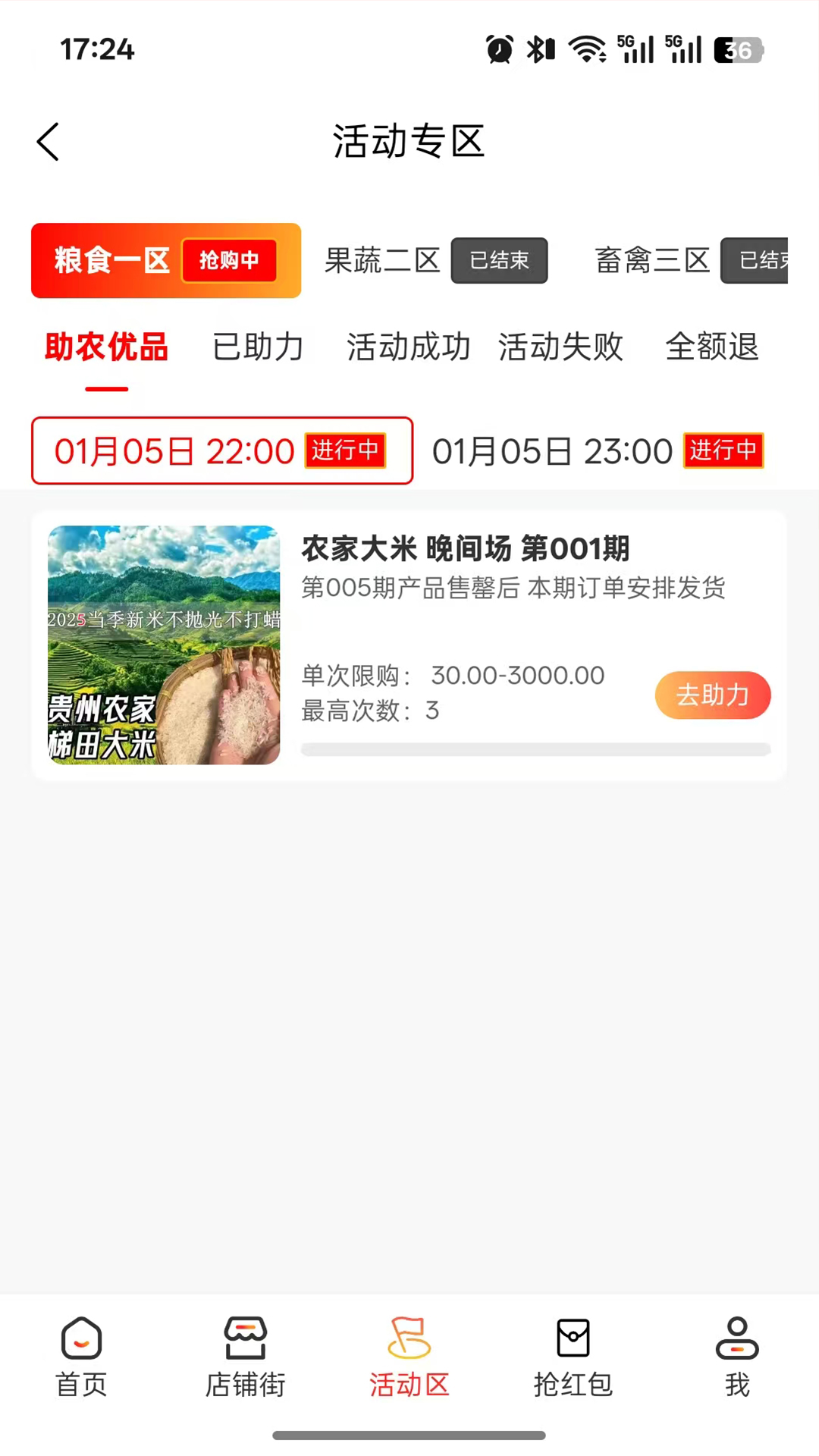Switch to the 01月05日 23:00 session
Screen dimensions: 819x1456
[x=599, y=450]
